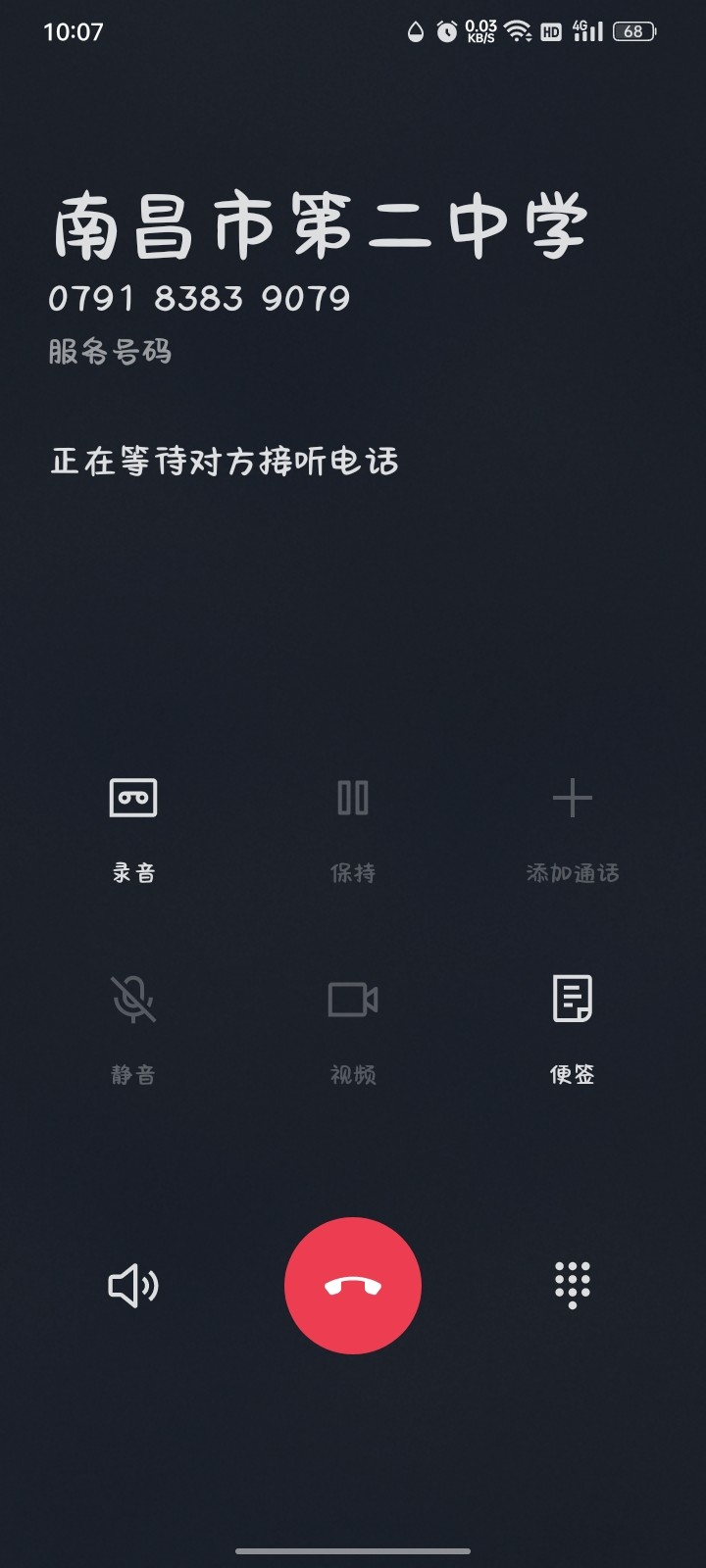Toggle hold with the pause icon
This screenshot has height=1568, width=706.
point(353,799)
